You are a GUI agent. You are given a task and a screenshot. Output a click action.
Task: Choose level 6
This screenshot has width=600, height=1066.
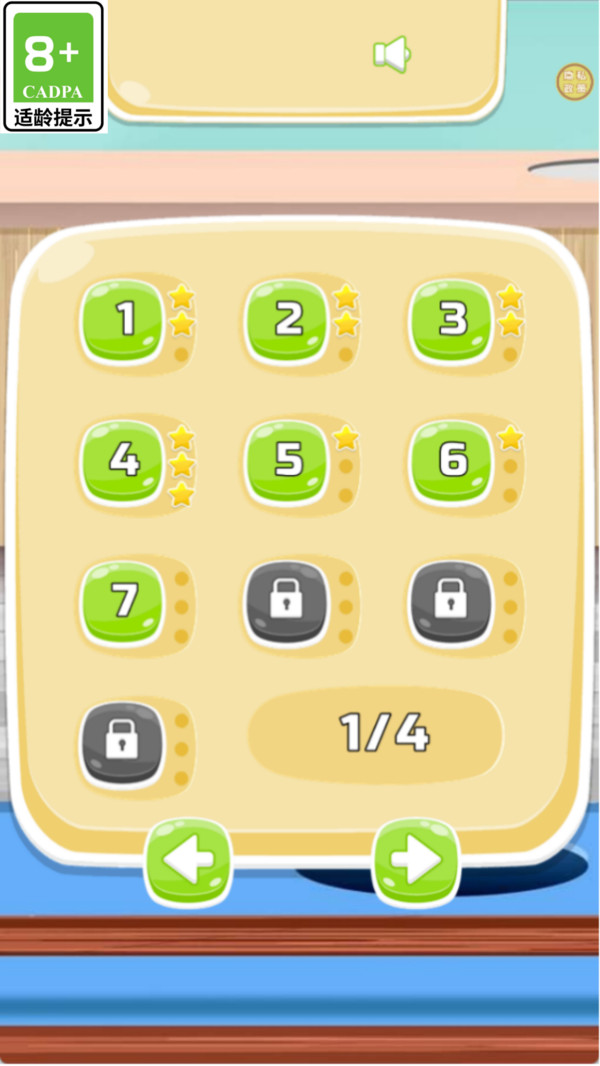[x=452, y=461]
